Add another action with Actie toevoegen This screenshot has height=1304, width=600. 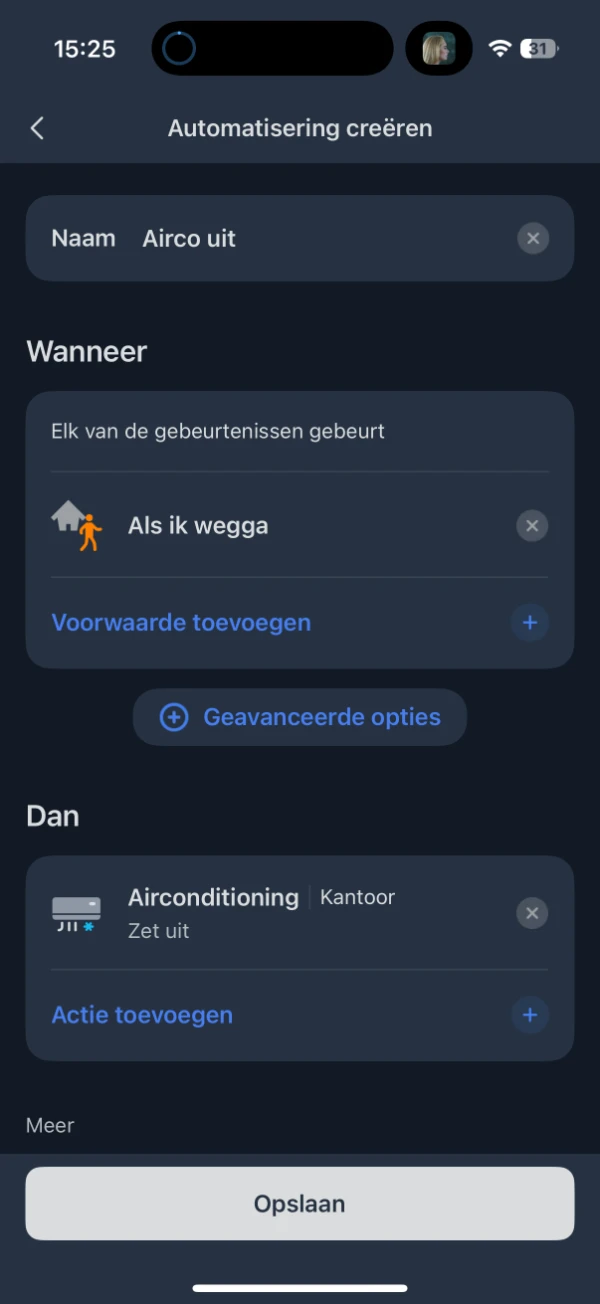point(142,1015)
